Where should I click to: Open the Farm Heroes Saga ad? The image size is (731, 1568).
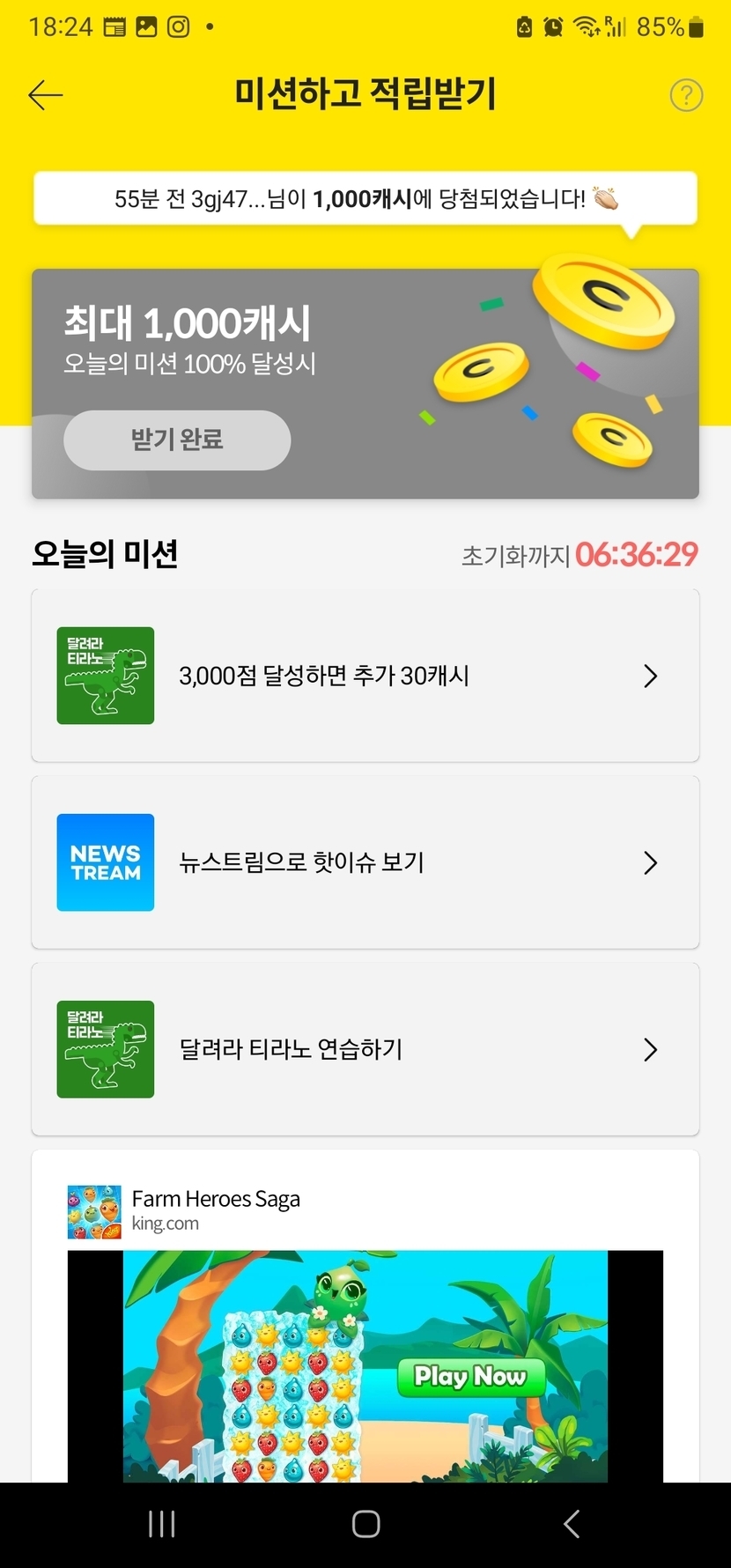pos(216,1200)
